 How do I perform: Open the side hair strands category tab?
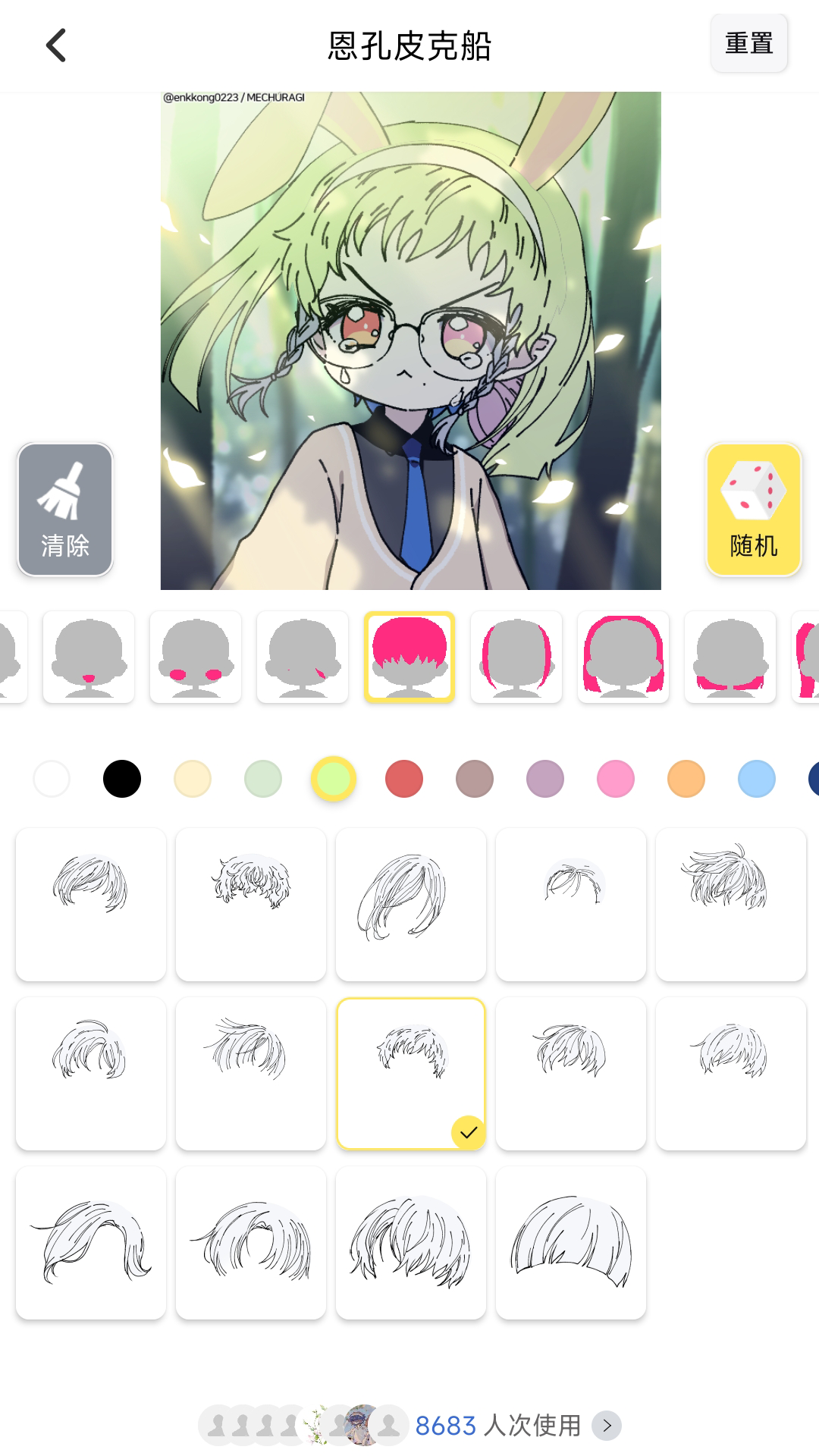pyautogui.click(x=516, y=657)
